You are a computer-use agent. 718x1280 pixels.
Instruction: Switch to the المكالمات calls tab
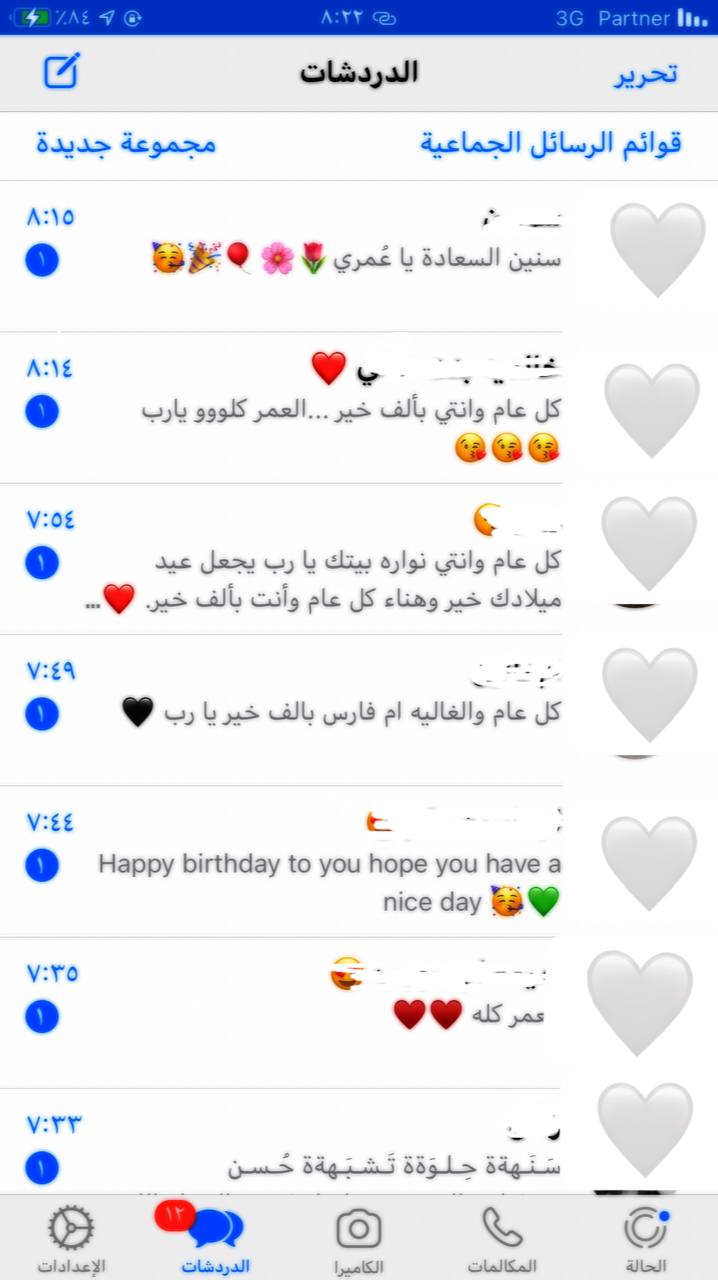pos(502,1239)
